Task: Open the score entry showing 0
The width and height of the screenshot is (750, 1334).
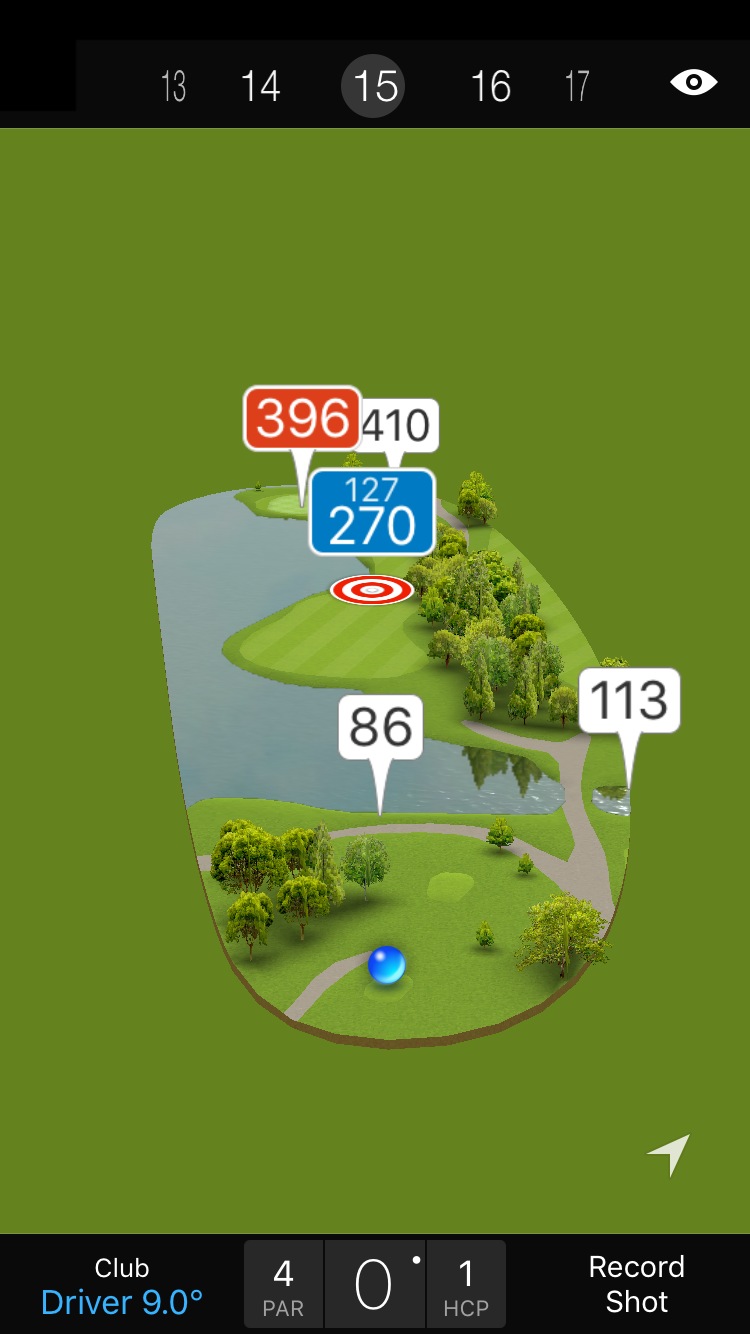Action: [374, 1285]
